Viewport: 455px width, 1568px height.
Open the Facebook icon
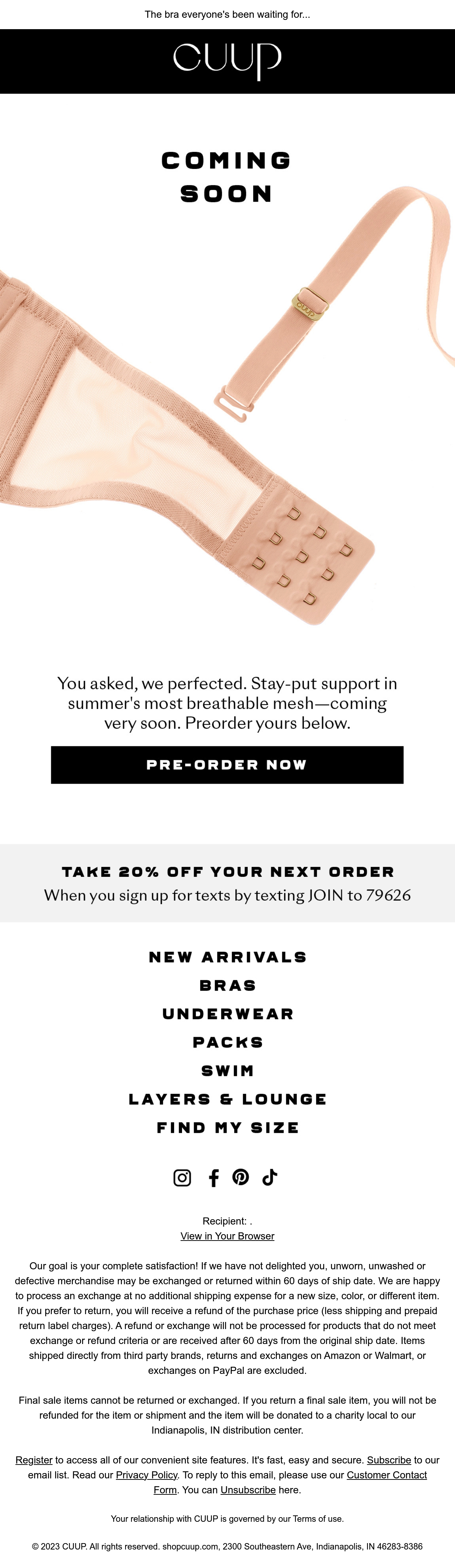click(214, 1178)
